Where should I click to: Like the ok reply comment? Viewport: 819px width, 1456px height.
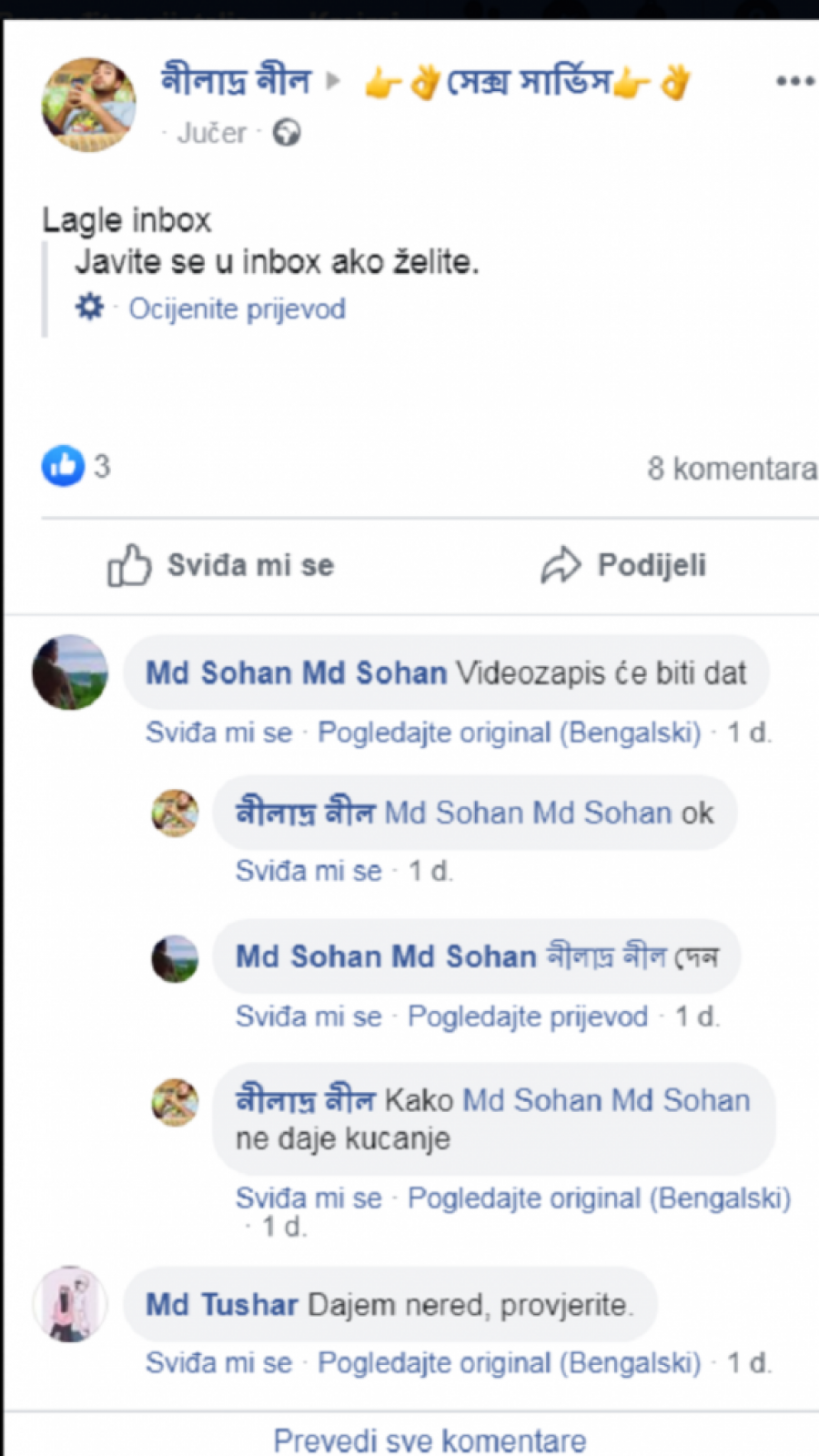coord(308,871)
